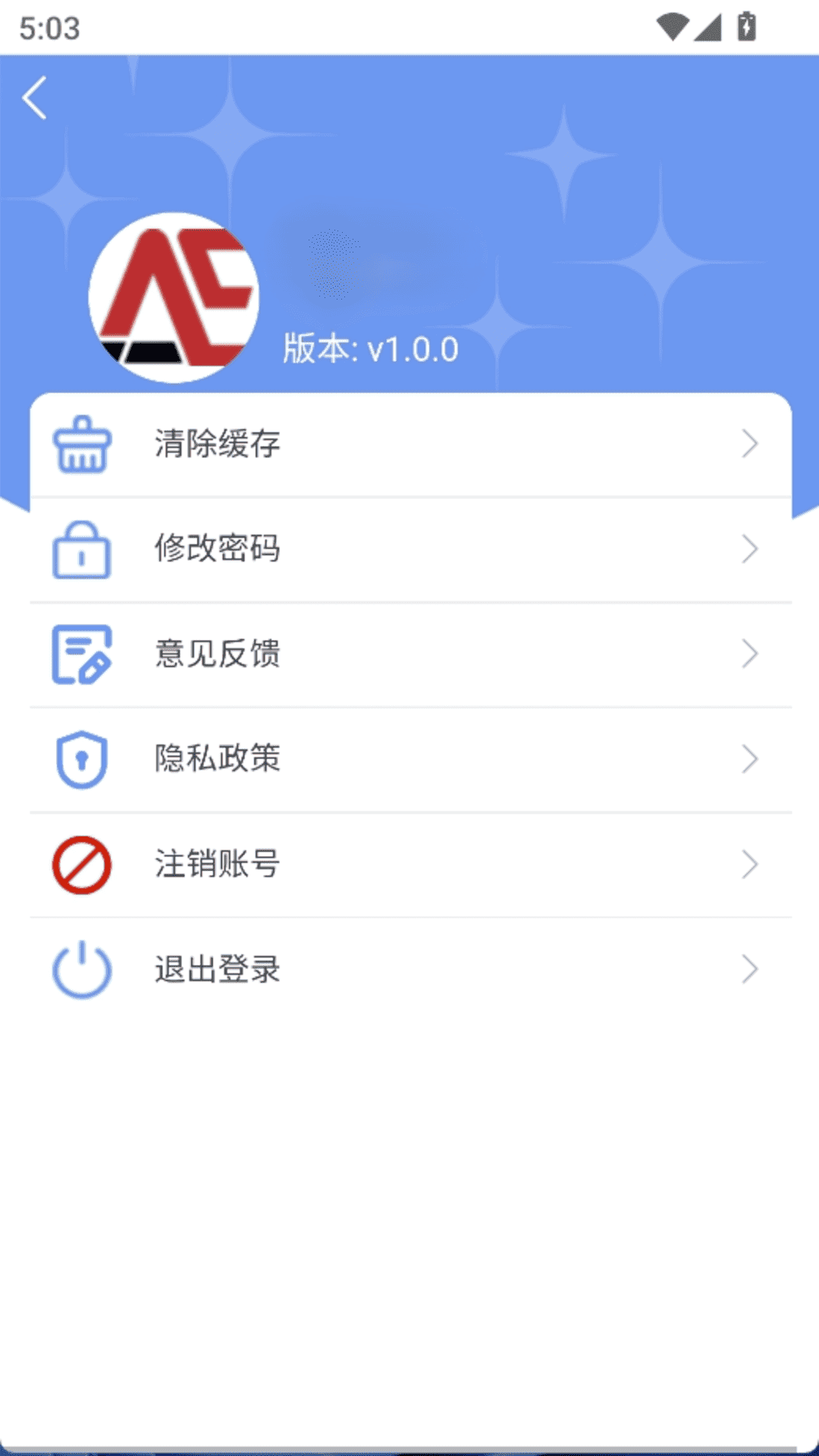Screen dimensions: 819x1456
Task: Click the circular AE app logo
Action: point(175,297)
